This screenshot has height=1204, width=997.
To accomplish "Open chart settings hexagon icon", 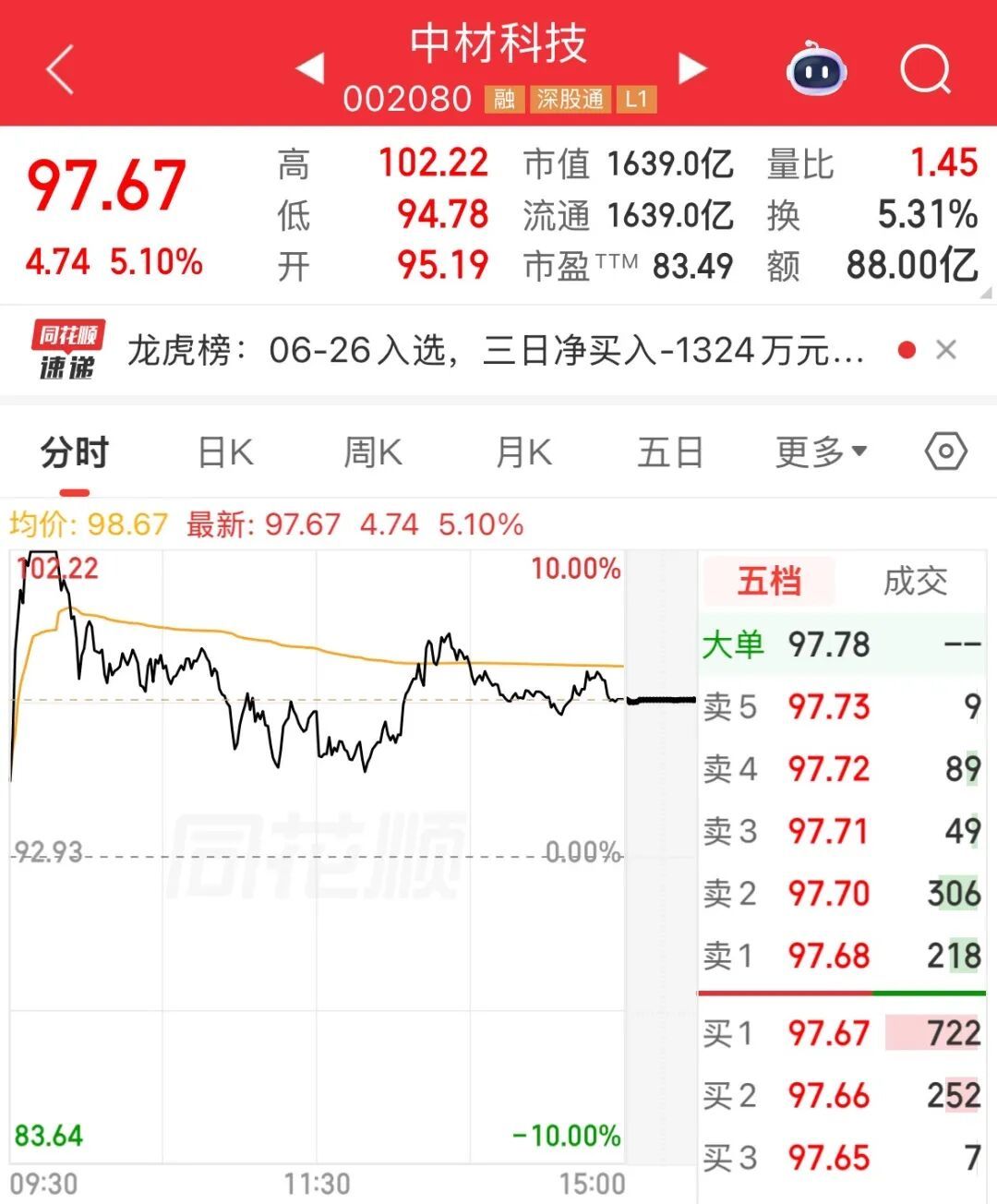I will 945,451.
